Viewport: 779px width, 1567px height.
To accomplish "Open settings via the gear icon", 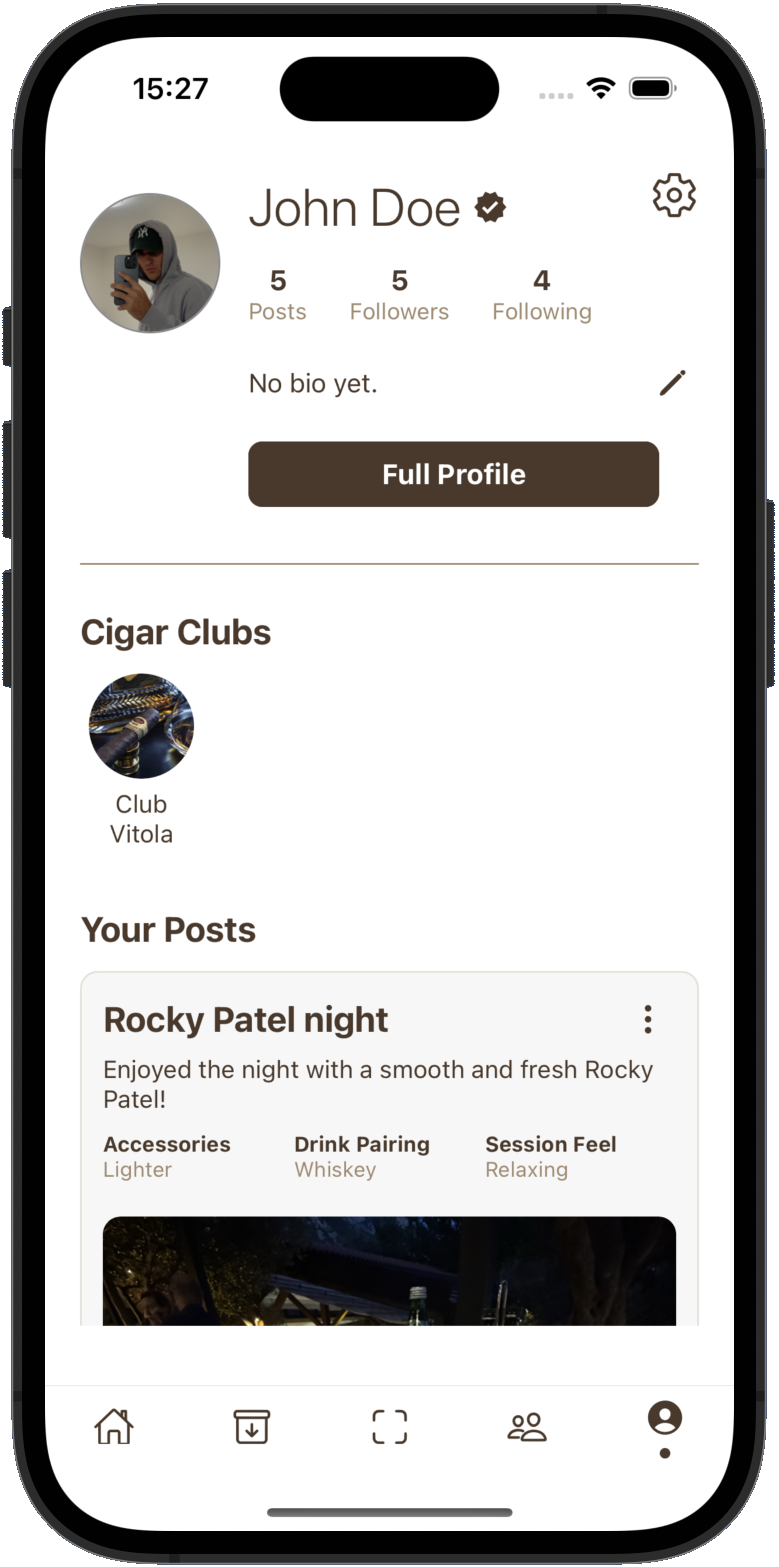I will pyautogui.click(x=674, y=195).
